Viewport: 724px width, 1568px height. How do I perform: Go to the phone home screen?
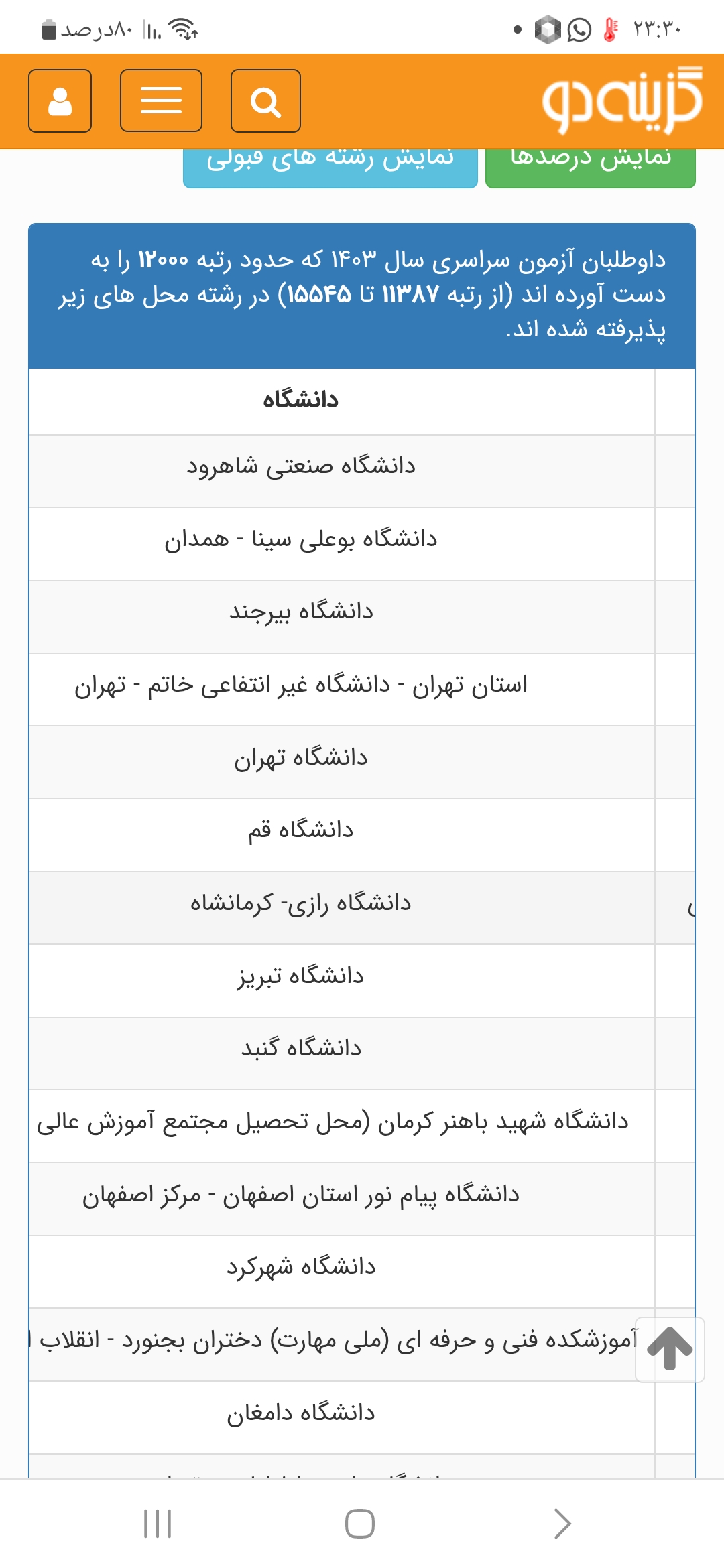(360, 1524)
